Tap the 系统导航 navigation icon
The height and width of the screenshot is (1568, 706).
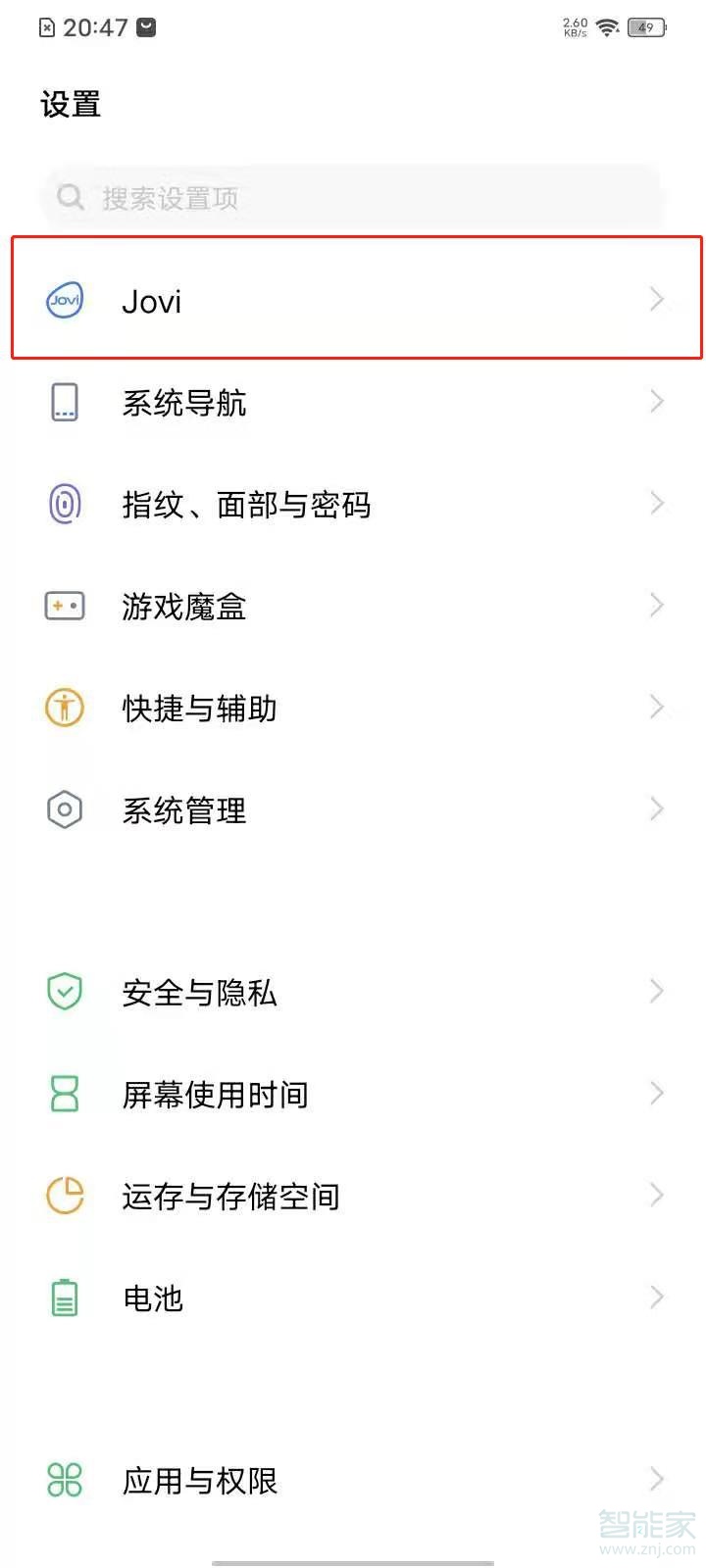point(63,402)
